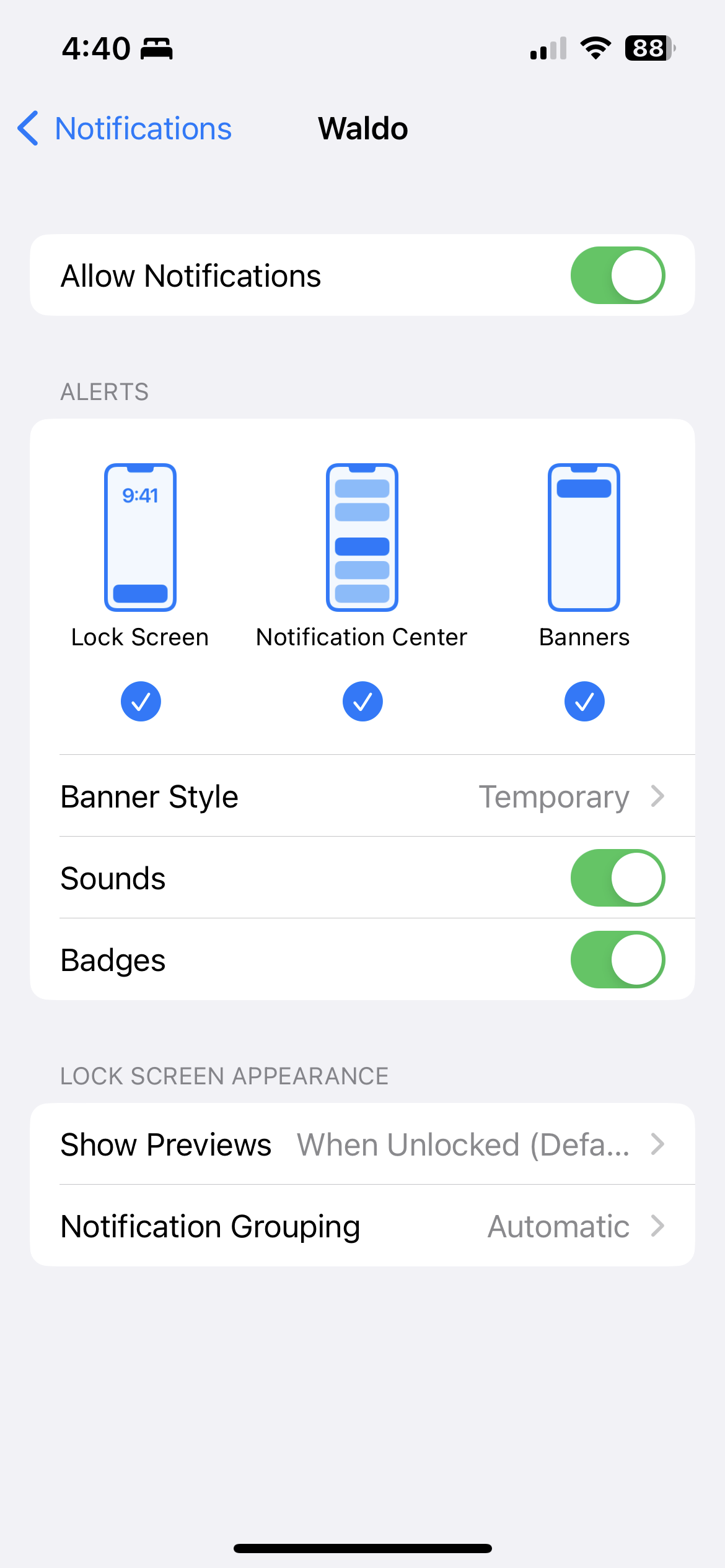
Task: Uncheck the Banners alert checkmark
Action: point(583,701)
